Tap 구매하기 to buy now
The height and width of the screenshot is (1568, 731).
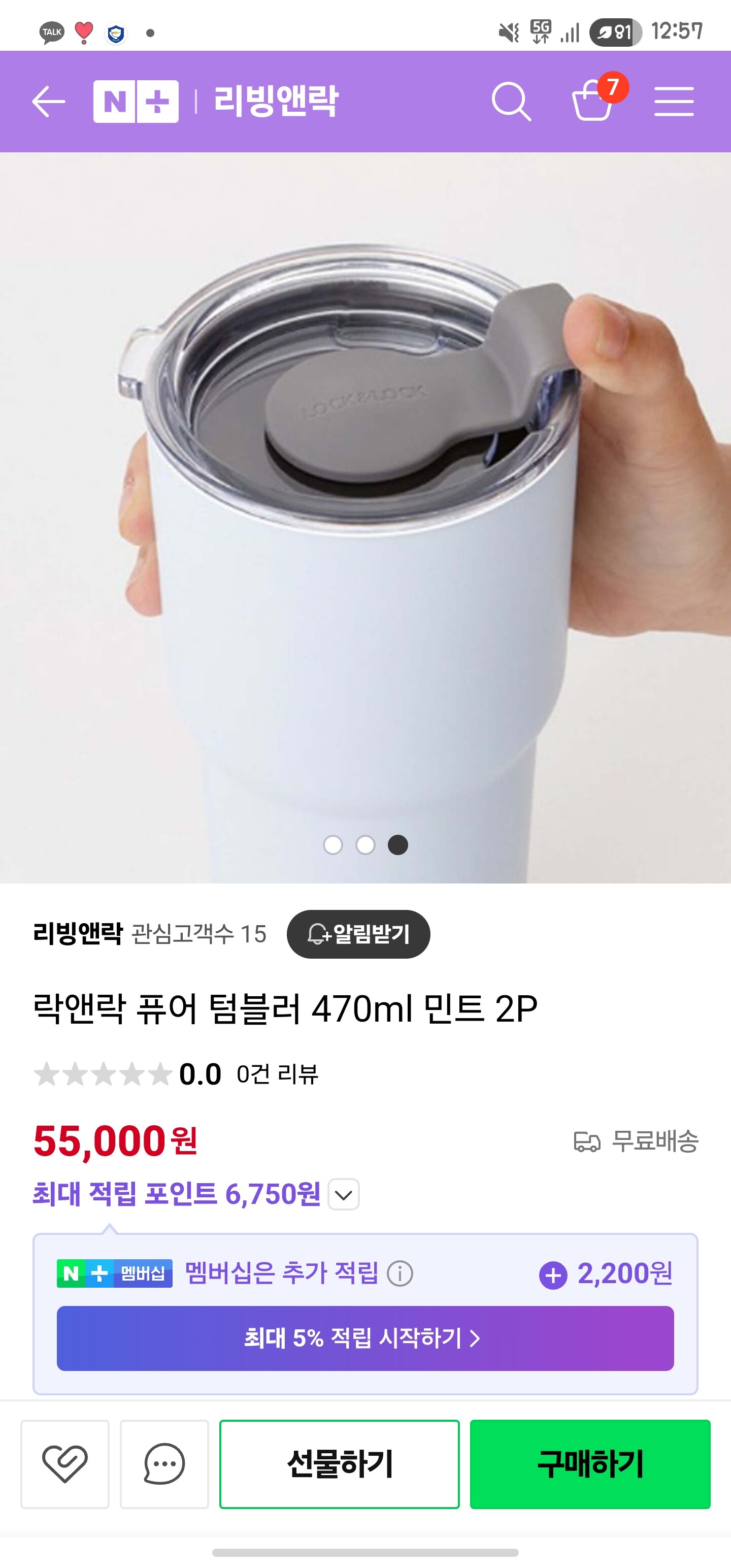pos(590,1463)
